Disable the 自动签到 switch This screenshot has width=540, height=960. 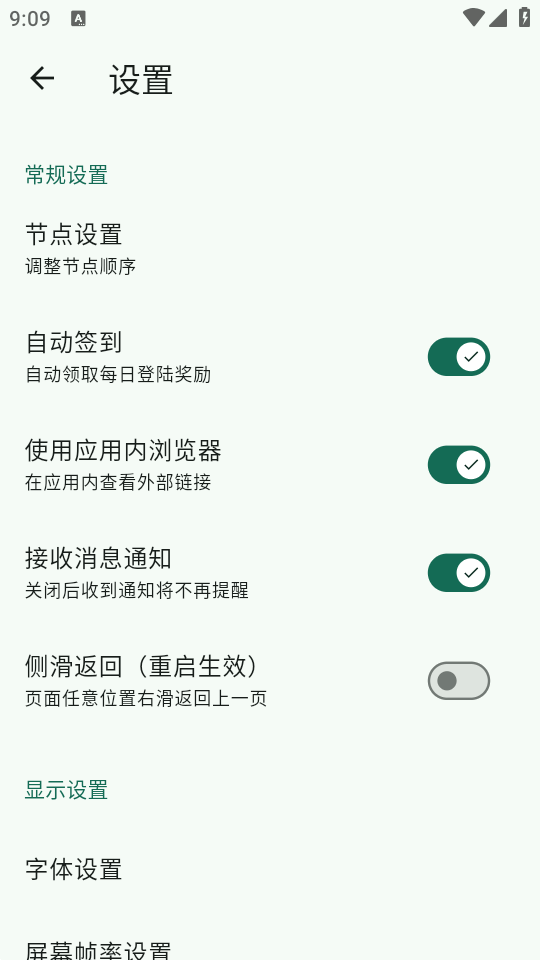pyautogui.click(x=459, y=357)
